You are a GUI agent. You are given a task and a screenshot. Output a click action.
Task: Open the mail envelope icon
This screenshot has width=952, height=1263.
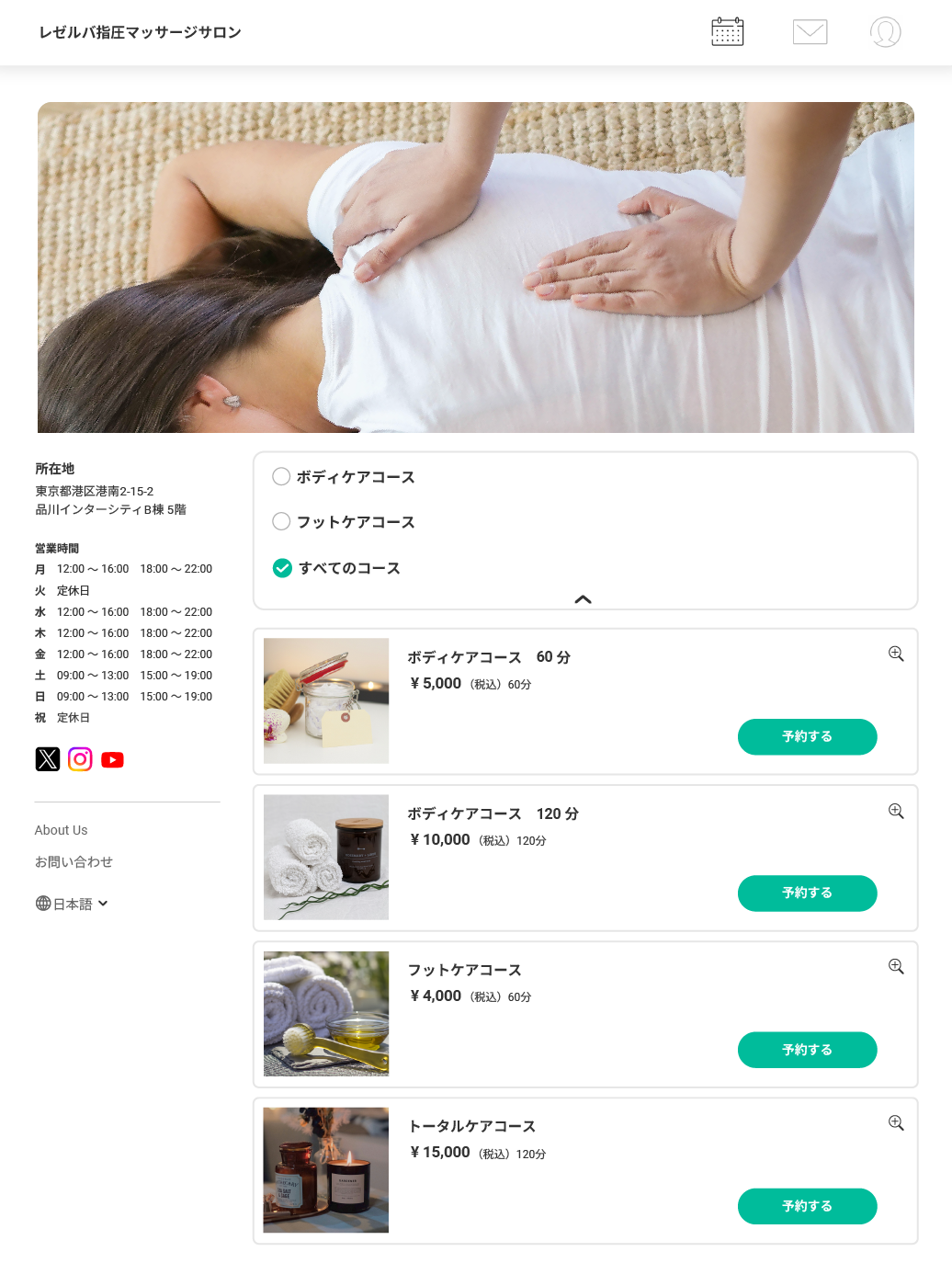click(x=810, y=32)
